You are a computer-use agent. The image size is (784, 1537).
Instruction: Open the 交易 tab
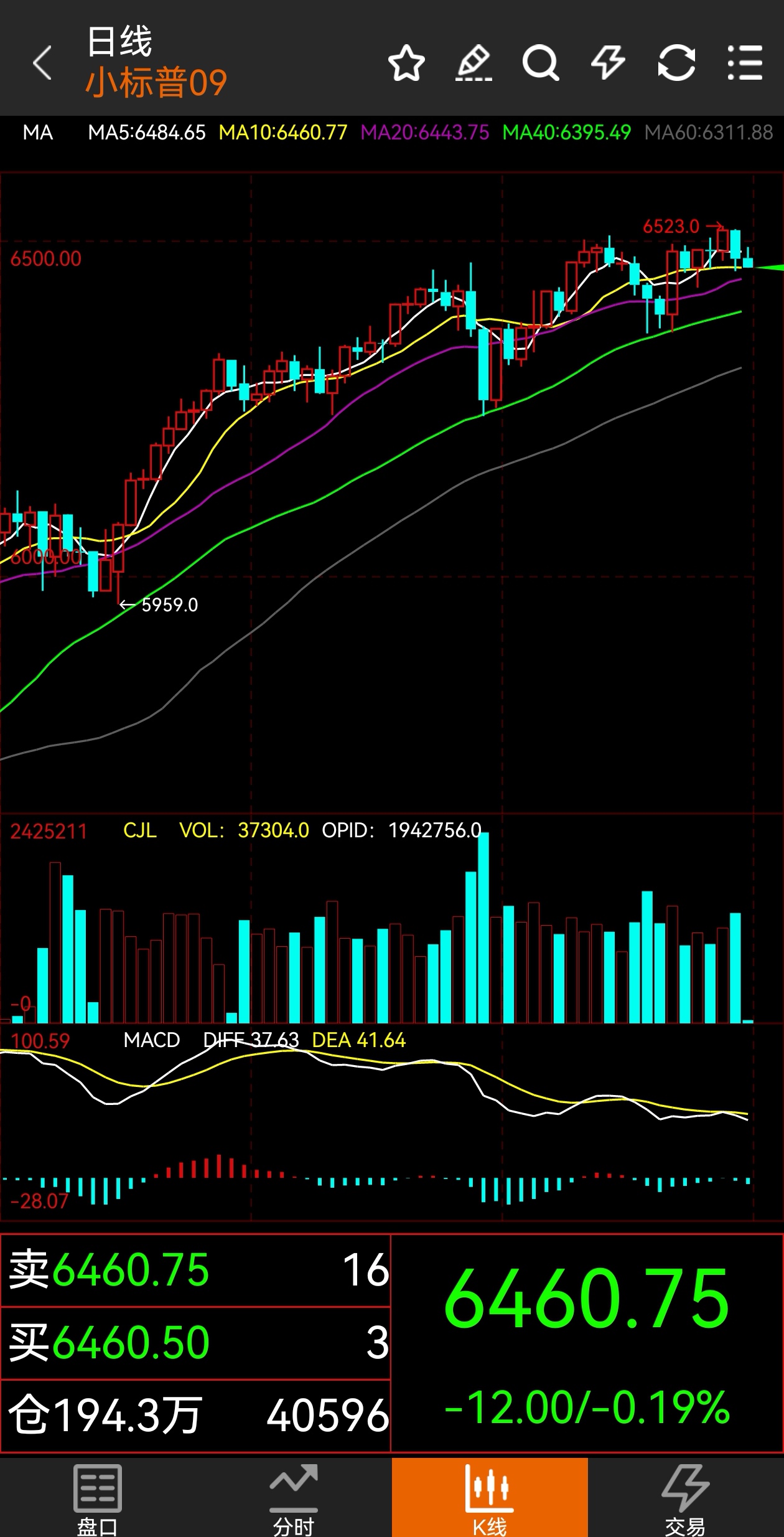(x=685, y=1498)
